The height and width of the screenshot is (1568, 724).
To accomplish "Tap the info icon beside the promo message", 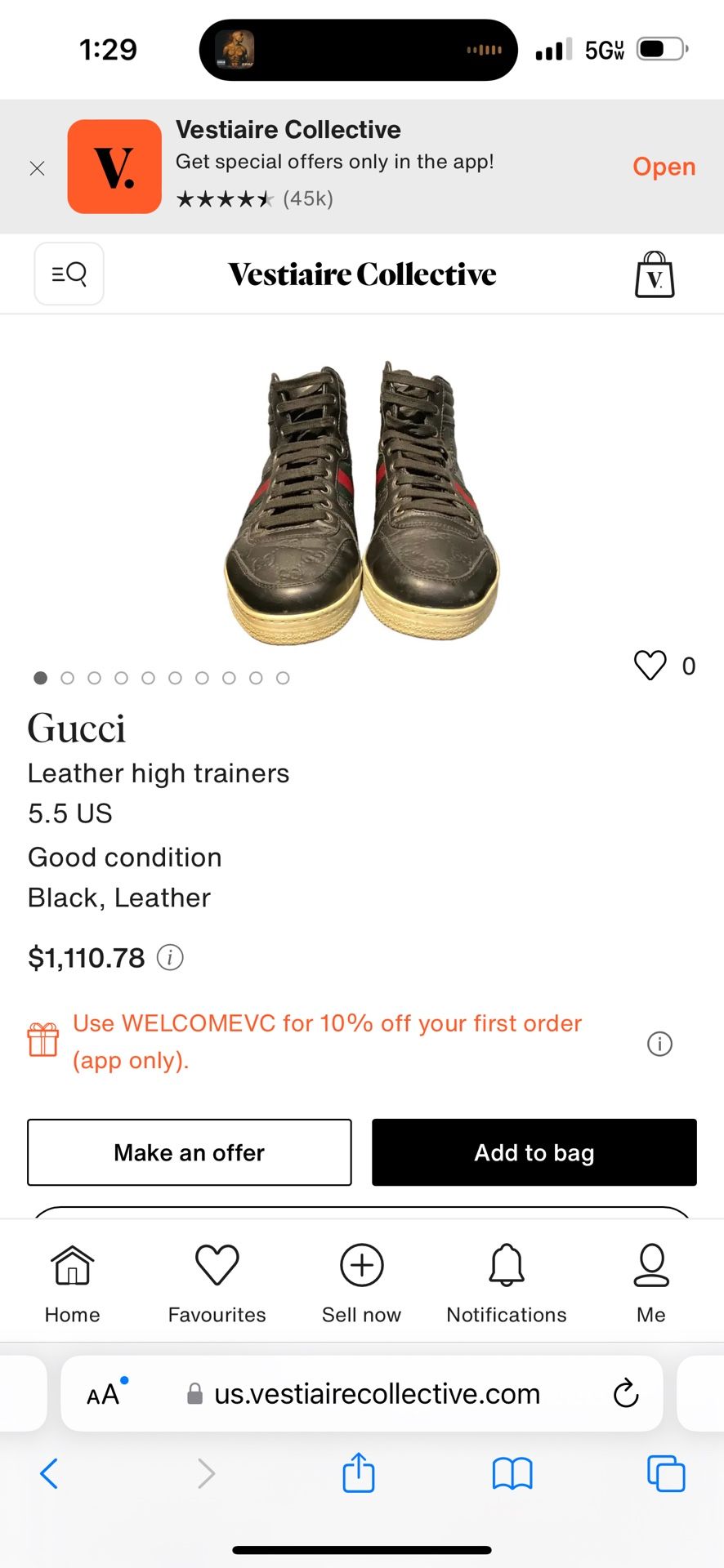I will click(659, 1044).
